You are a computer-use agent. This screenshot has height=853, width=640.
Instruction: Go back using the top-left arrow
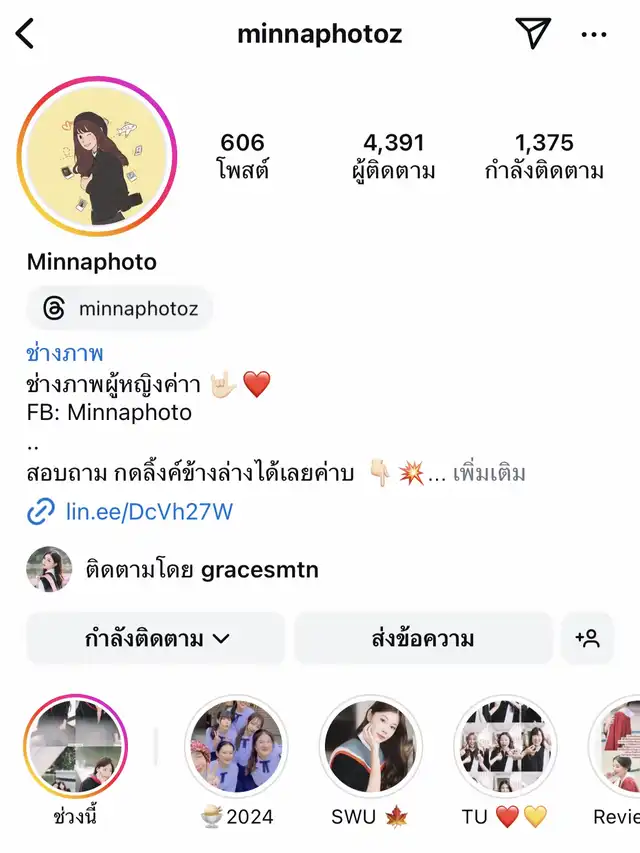26,34
